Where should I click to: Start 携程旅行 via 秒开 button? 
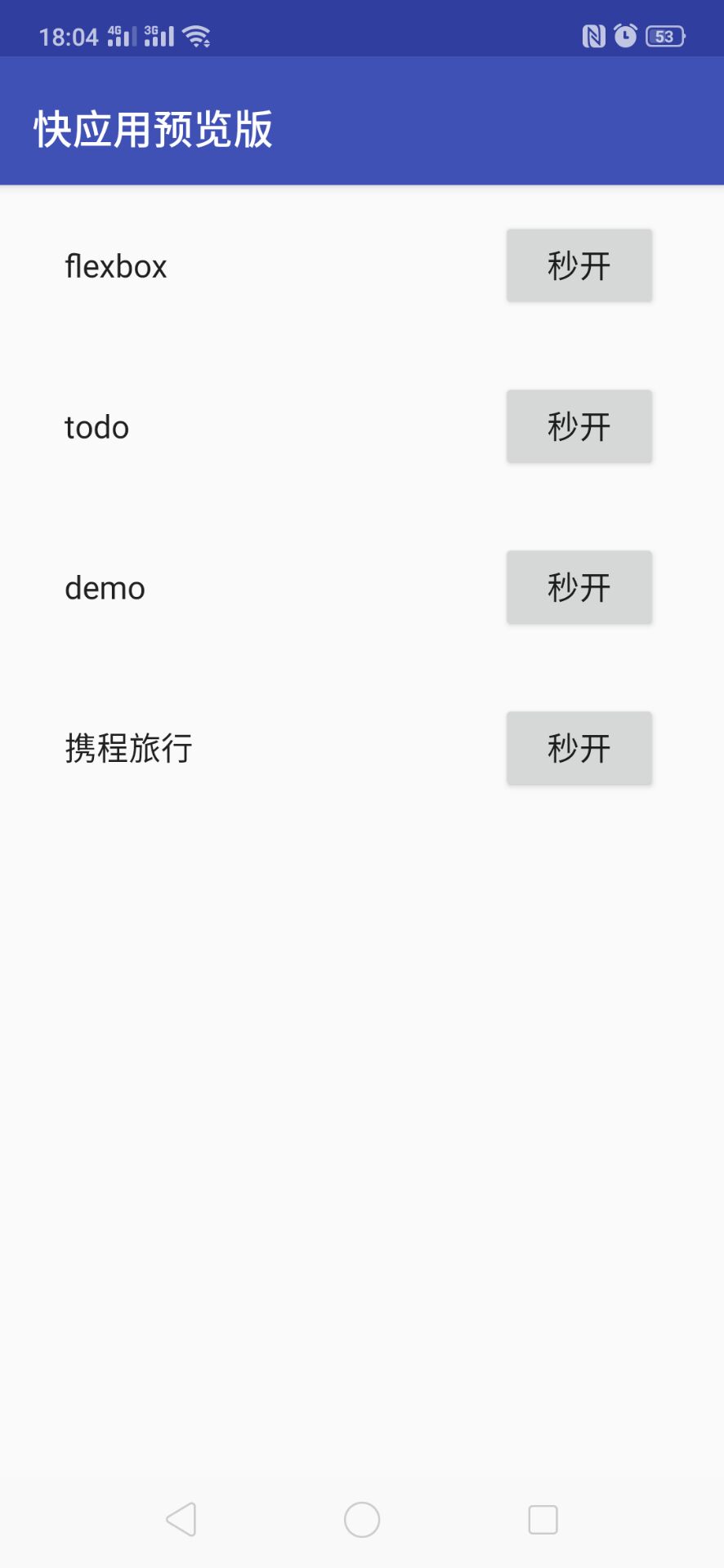coord(579,749)
